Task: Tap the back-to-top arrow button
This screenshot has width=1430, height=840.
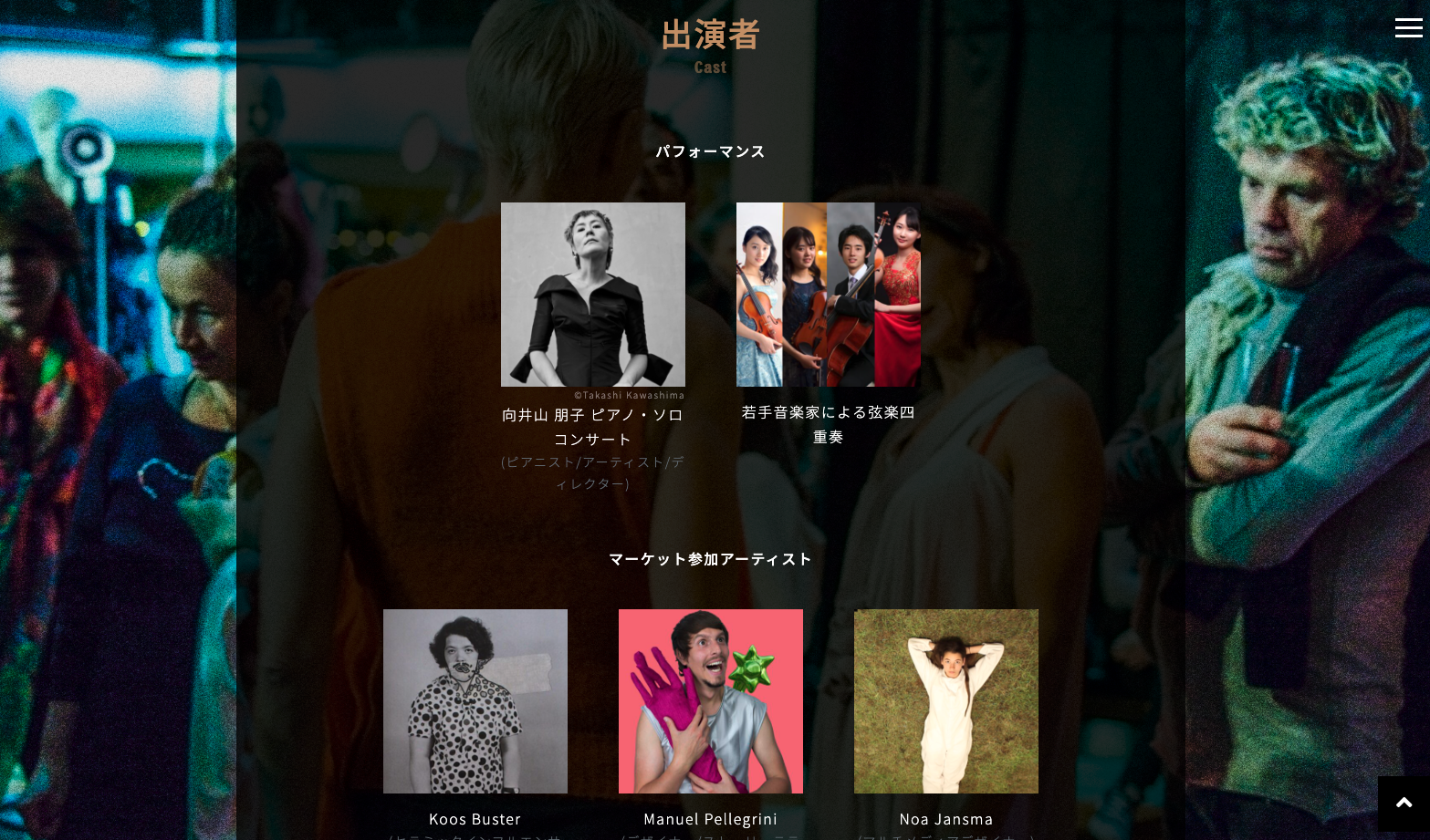Action: click(x=1404, y=803)
